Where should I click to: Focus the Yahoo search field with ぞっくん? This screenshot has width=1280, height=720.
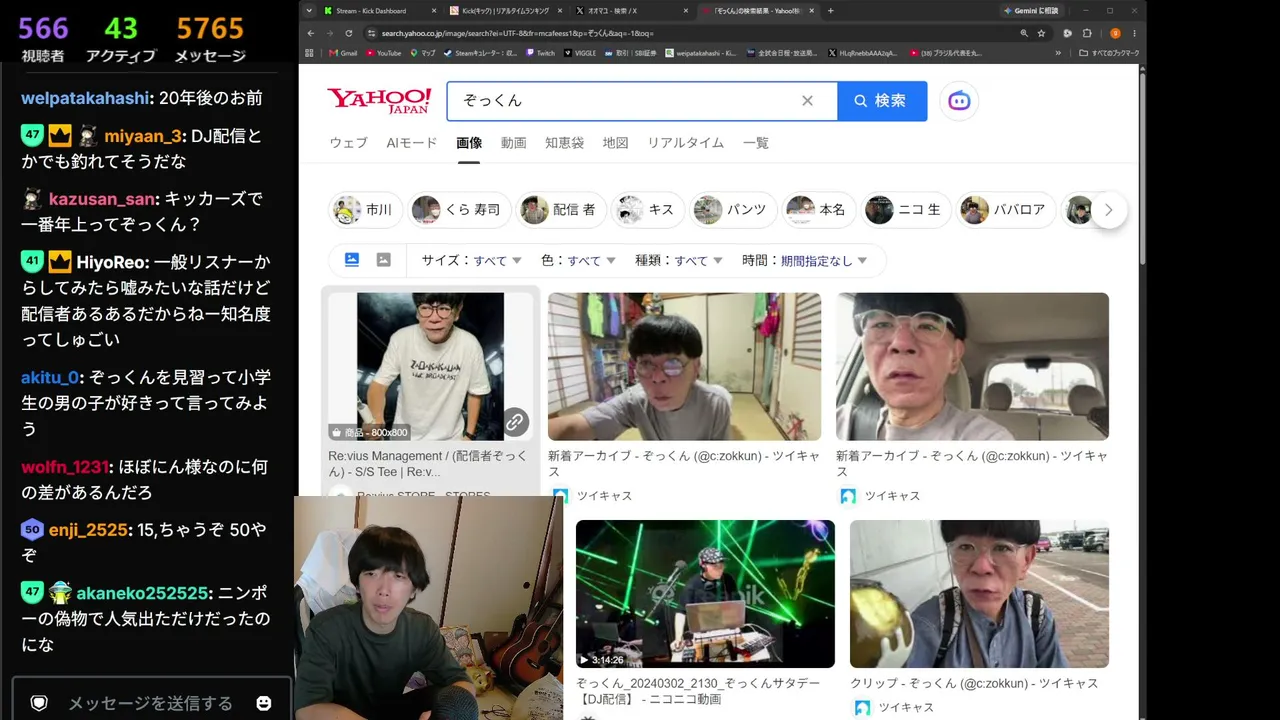pyautogui.click(x=625, y=101)
